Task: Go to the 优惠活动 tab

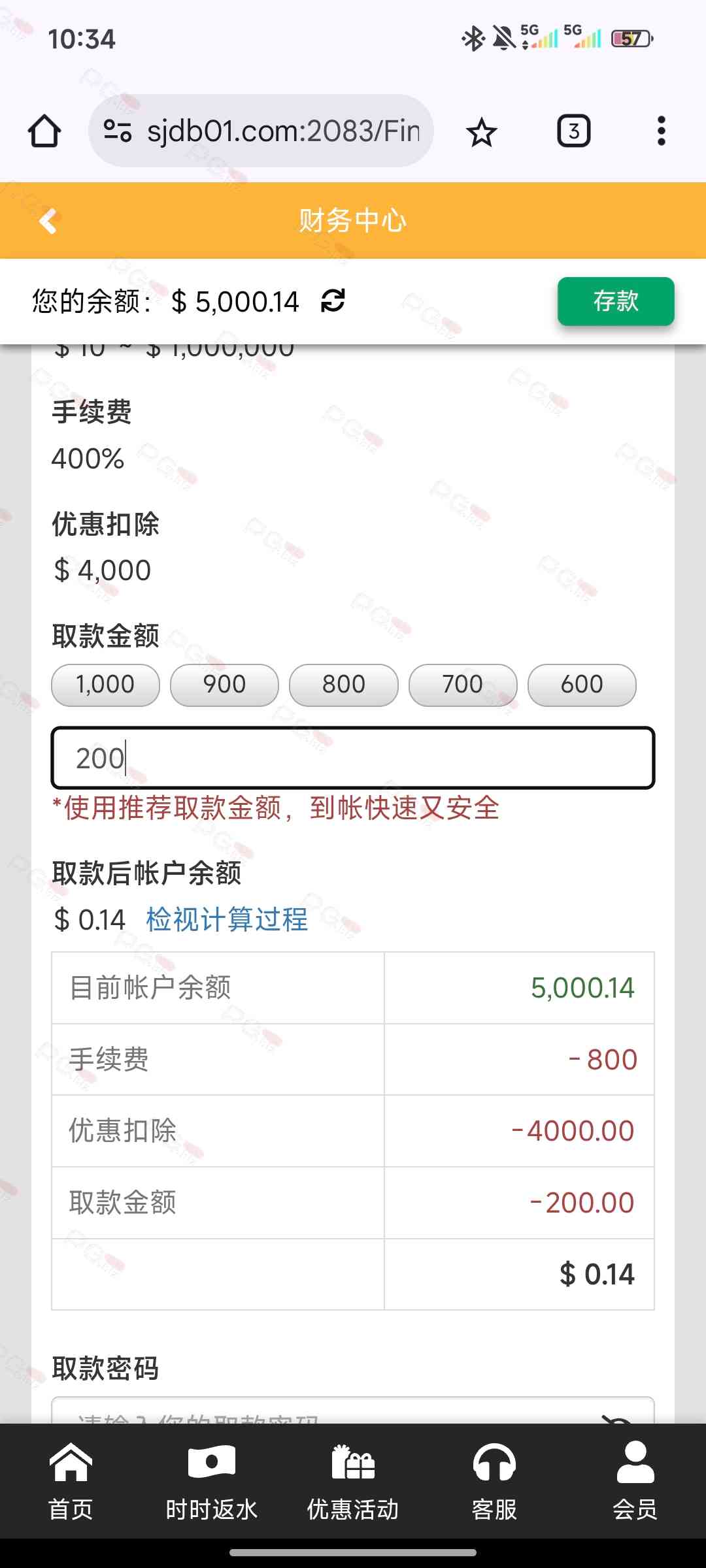Action: [x=353, y=1482]
